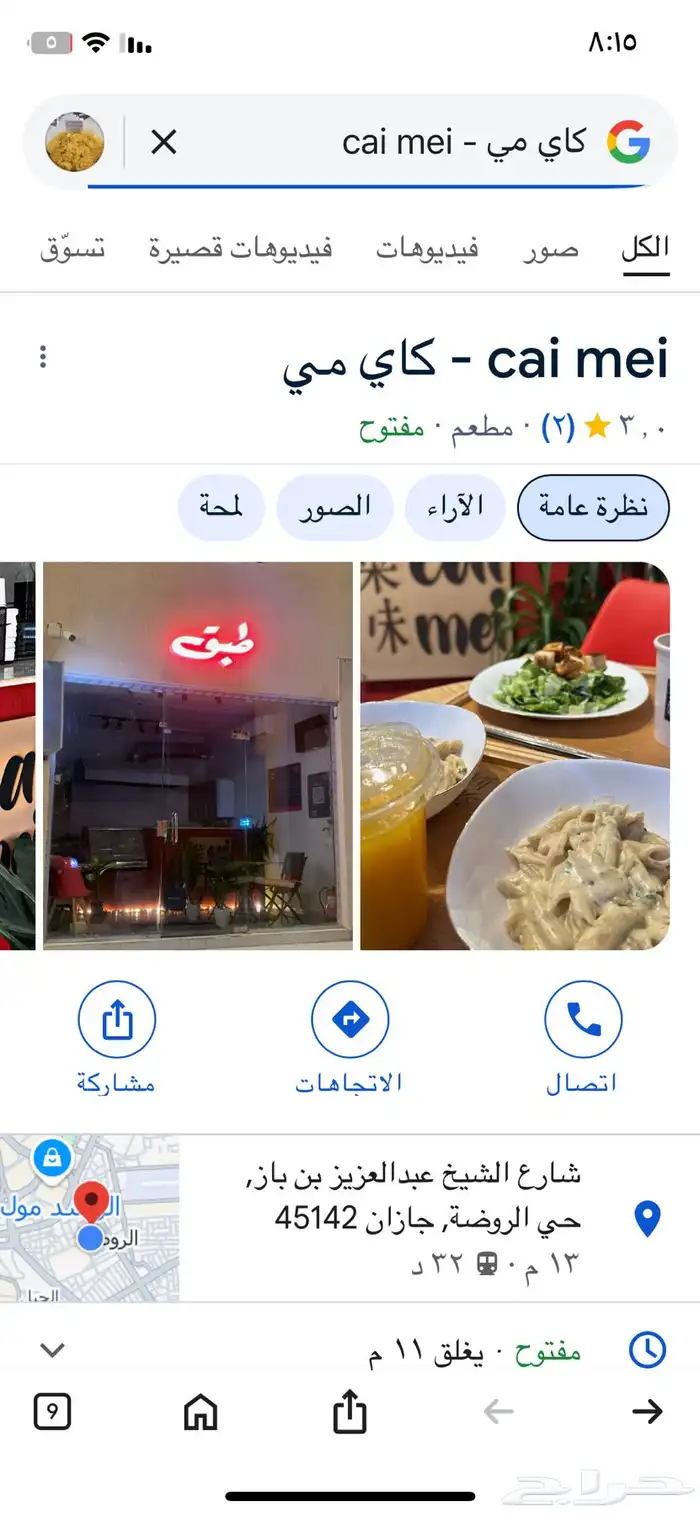Switch to the فيديوهات قصيرة tab
The width and height of the screenshot is (700, 1516).
pos(240,249)
